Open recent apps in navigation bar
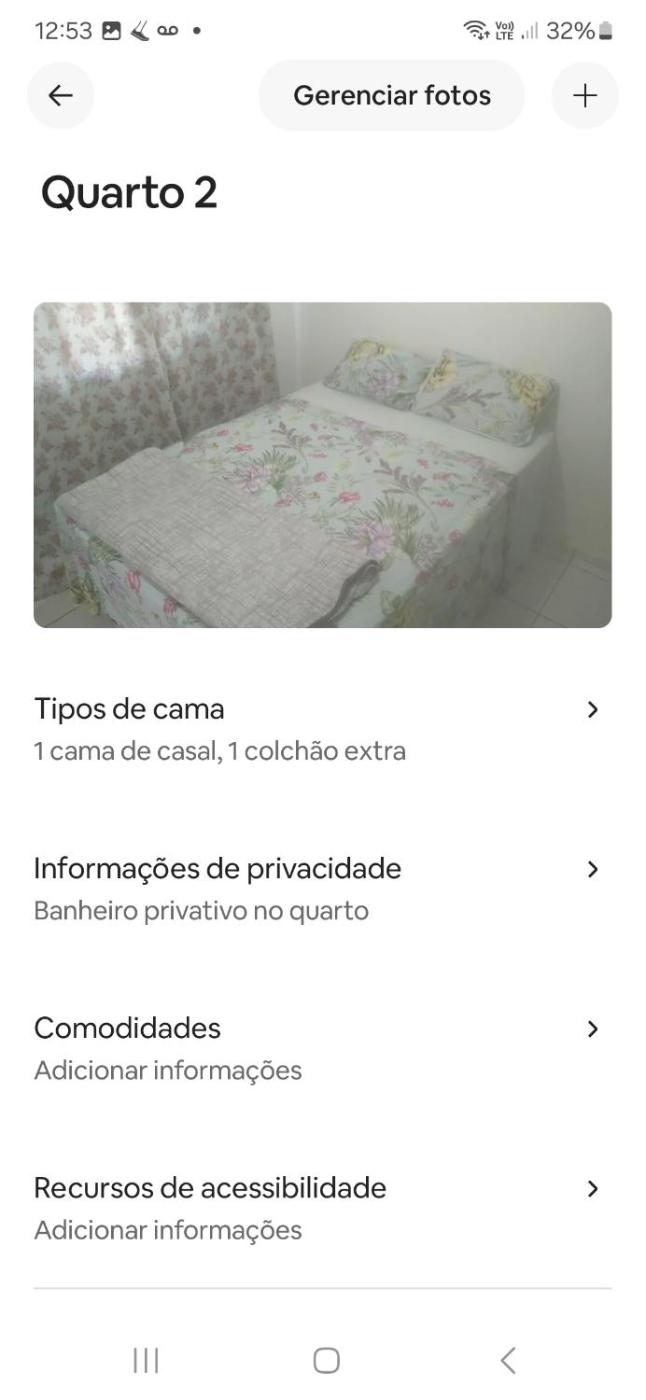This screenshot has height=1400, width=646. click(x=146, y=1360)
